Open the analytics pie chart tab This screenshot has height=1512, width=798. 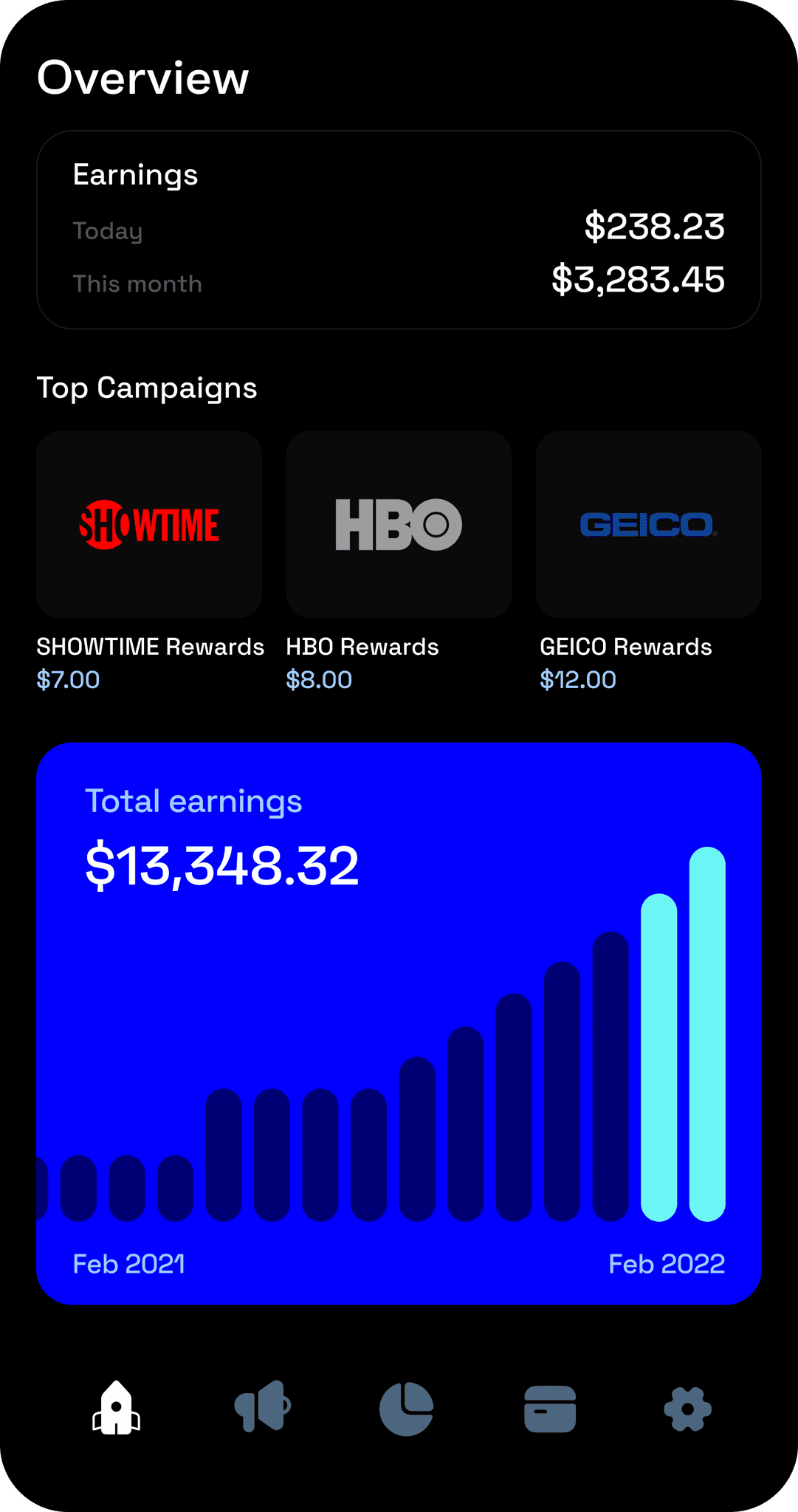tap(406, 1409)
